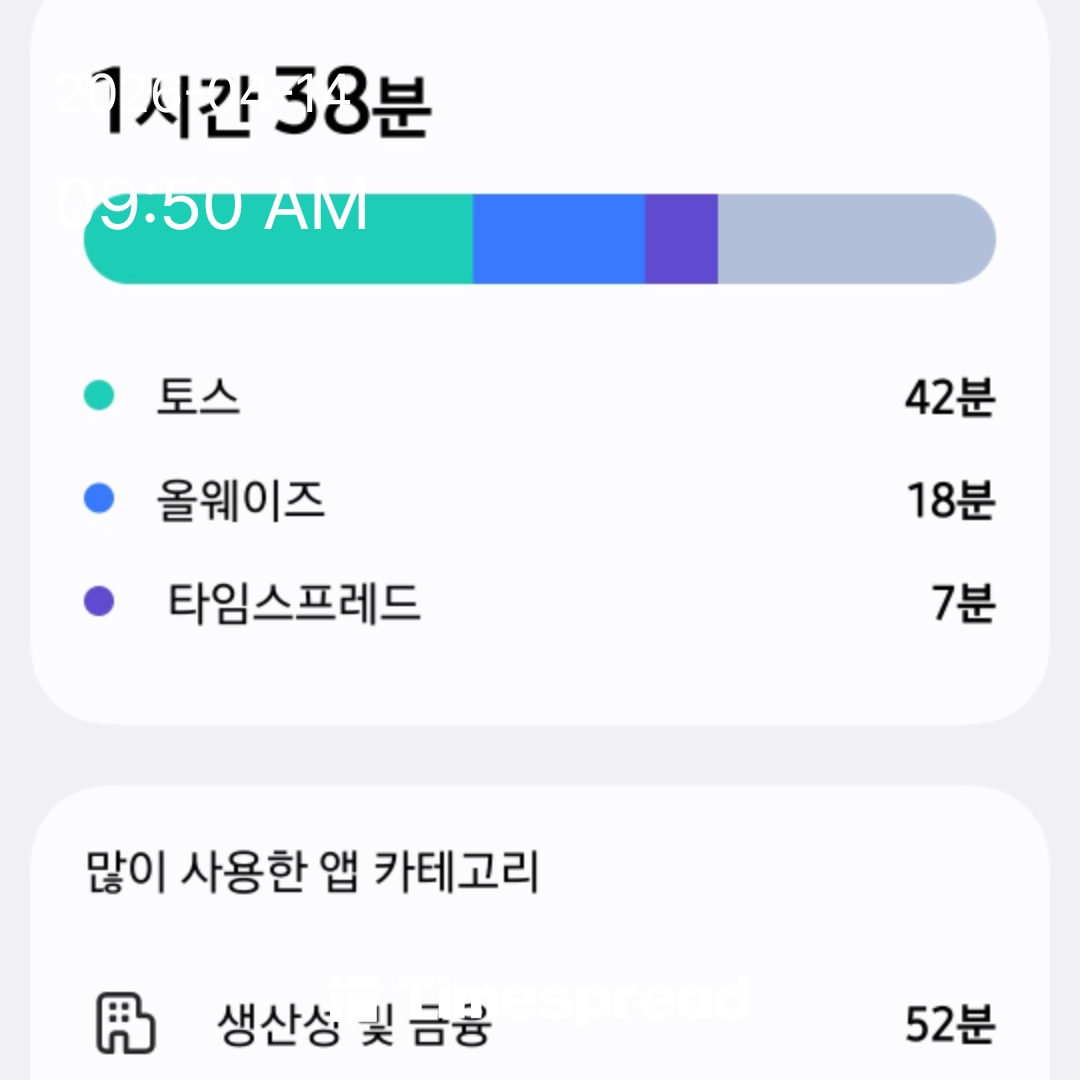Open the 생산성 및 금융 category
This screenshot has height=1080, width=1080.
pos(353,1022)
